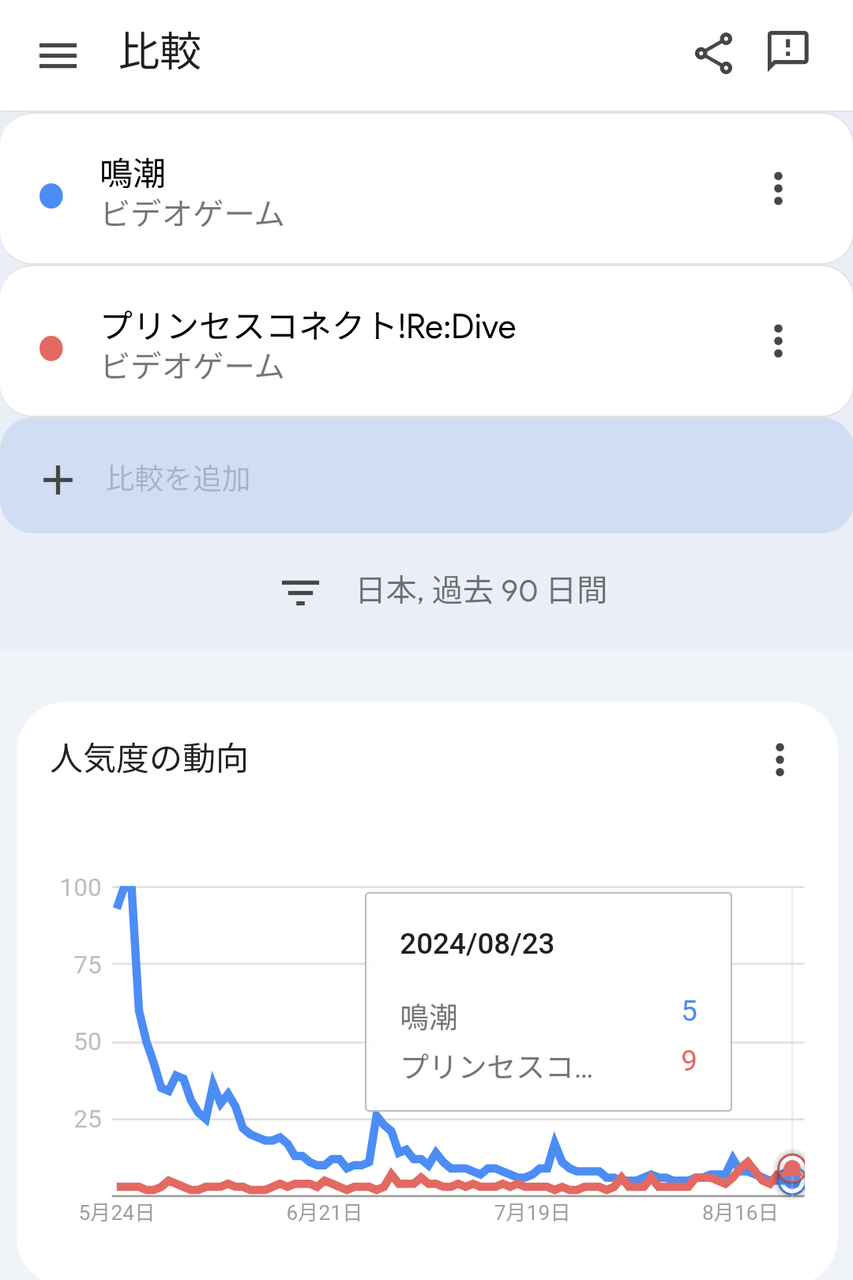Open options for プリンセスコネクト!Re:Dive term

coord(778,341)
